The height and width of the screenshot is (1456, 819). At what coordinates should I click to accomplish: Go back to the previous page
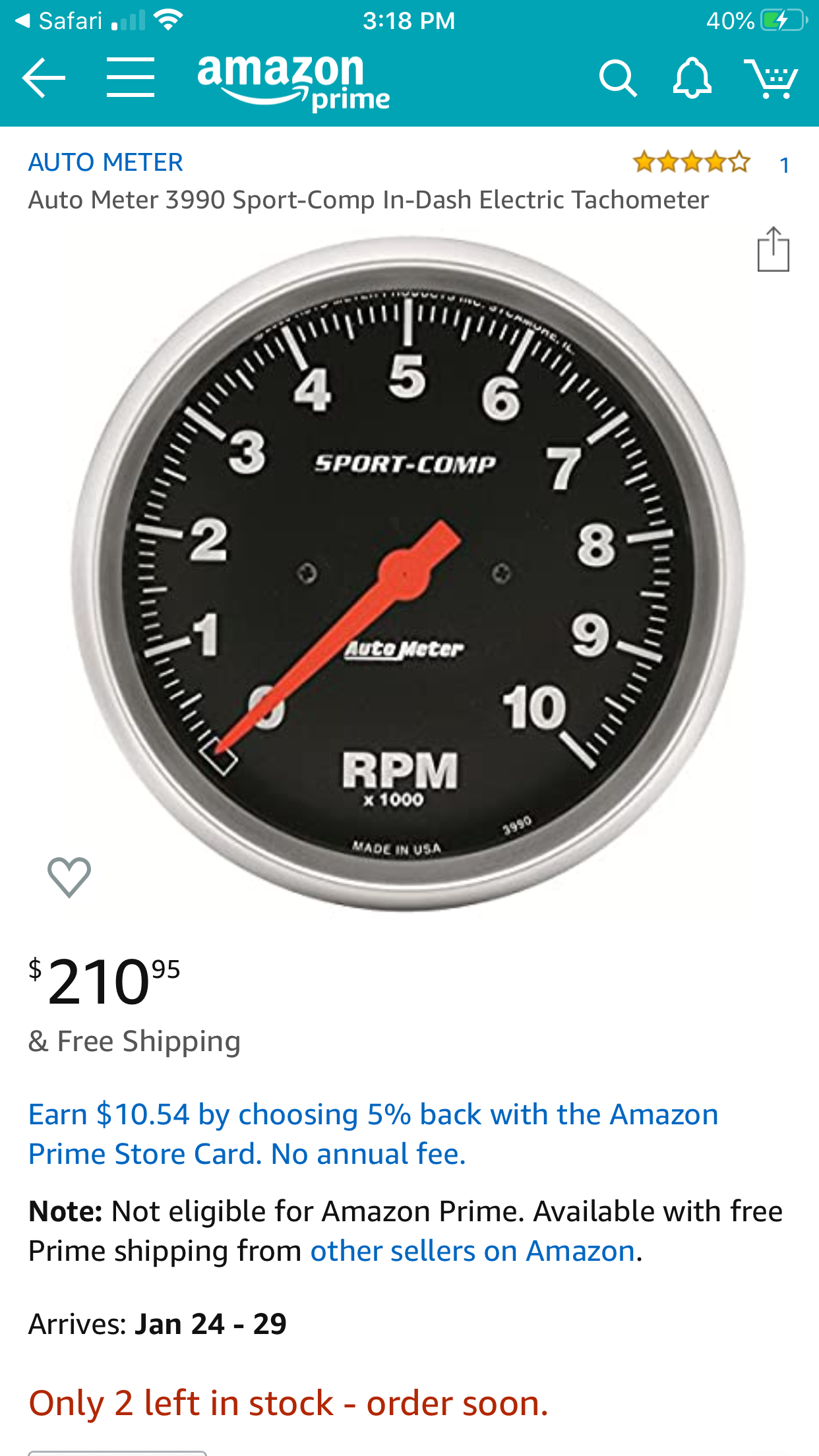44,78
